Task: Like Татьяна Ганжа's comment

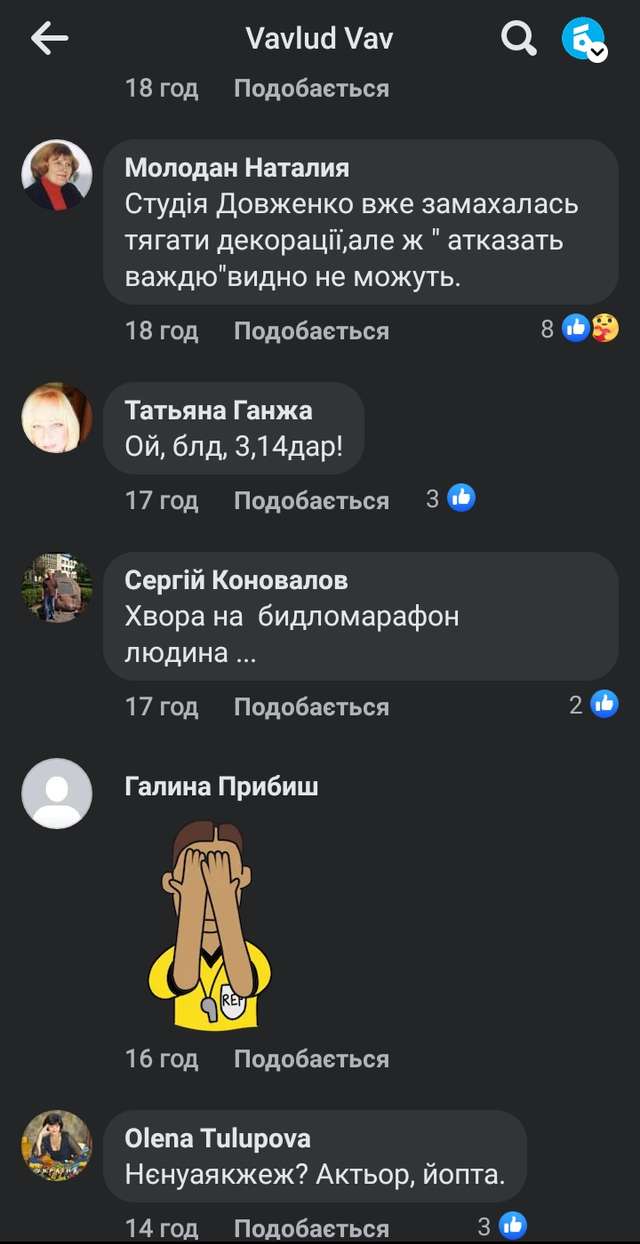Action: click(311, 500)
